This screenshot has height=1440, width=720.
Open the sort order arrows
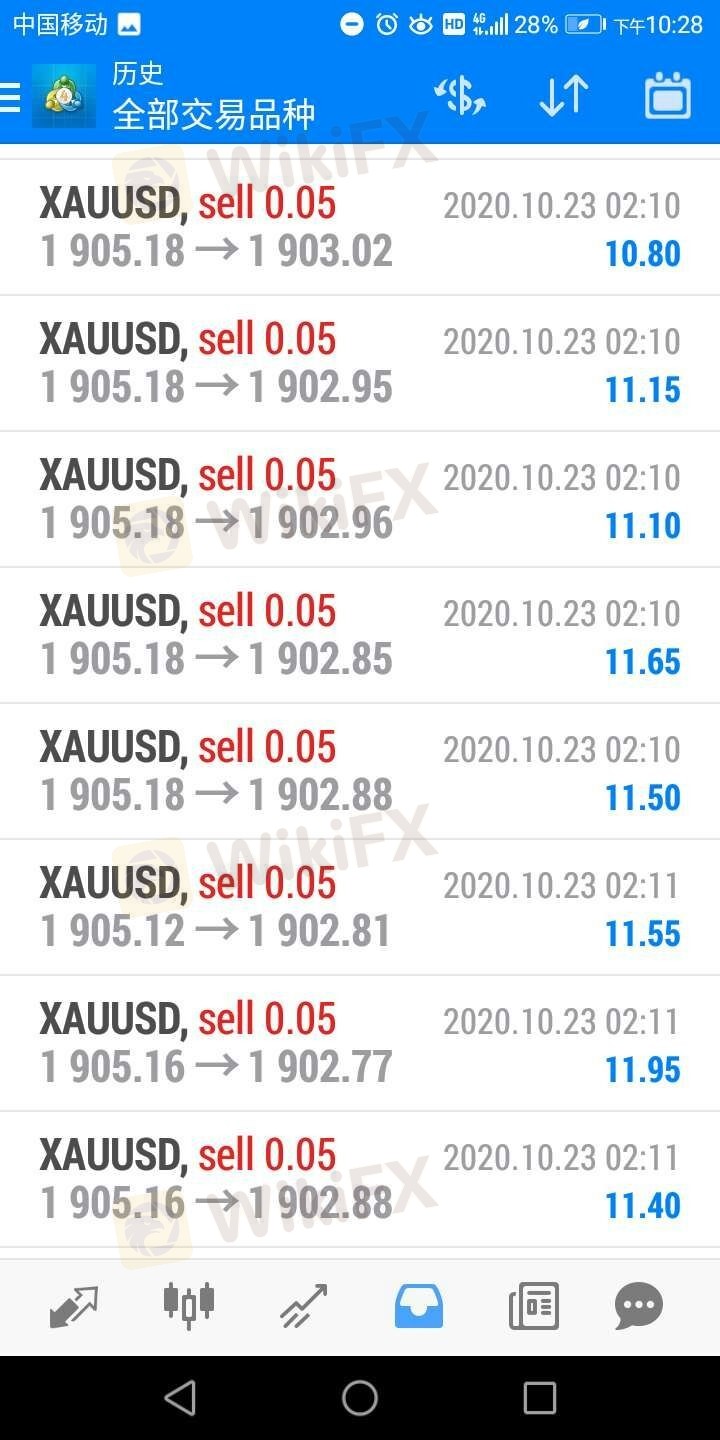(x=563, y=97)
